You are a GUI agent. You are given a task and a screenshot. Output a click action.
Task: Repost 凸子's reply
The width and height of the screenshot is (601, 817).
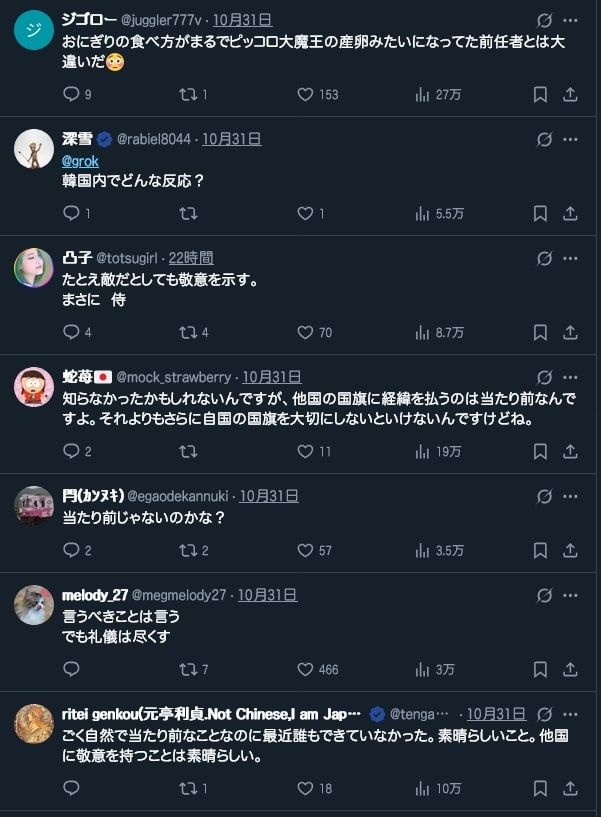click(188, 332)
